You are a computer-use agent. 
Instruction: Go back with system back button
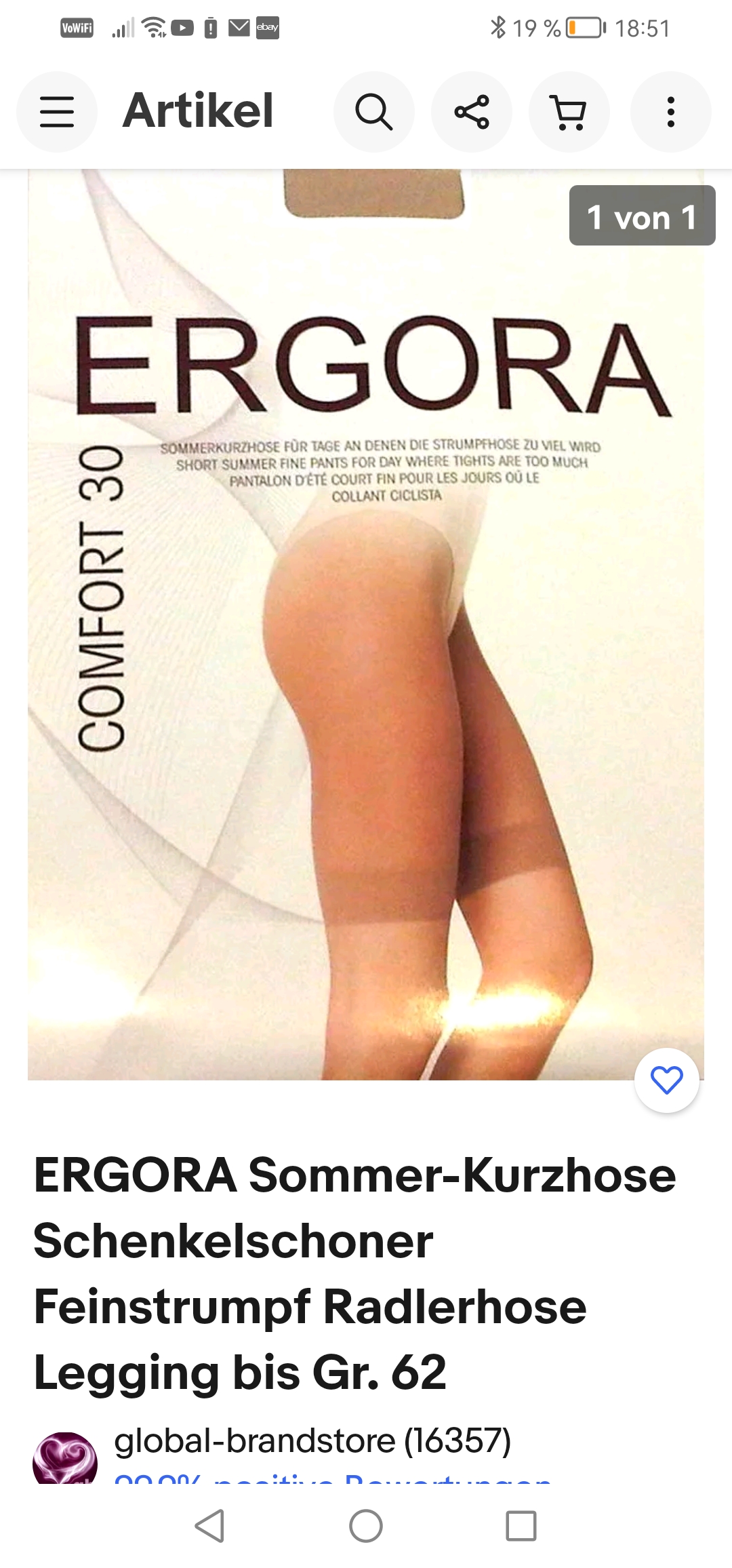pyautogui.click(x=209, y=1526)
